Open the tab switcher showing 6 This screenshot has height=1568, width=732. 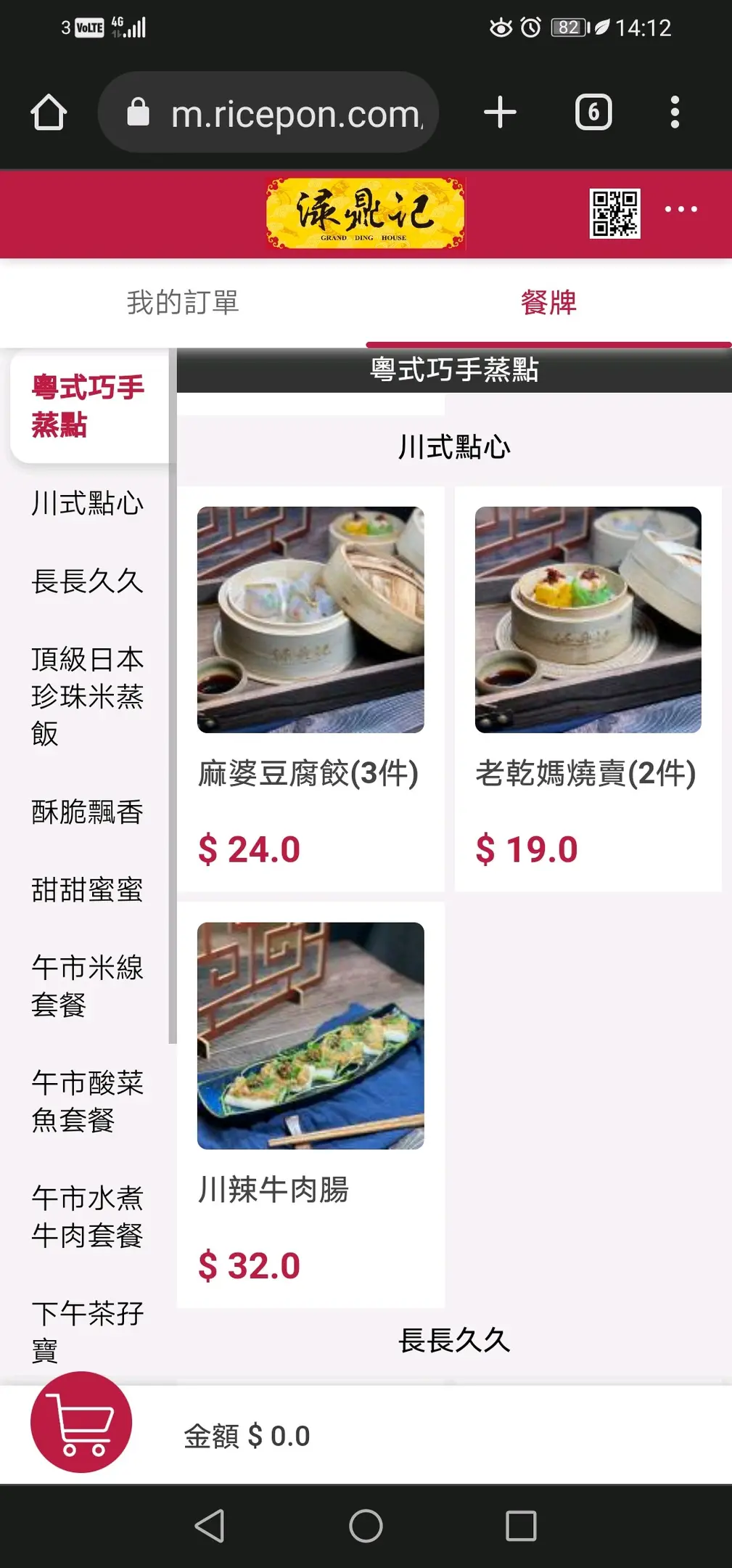593,113
